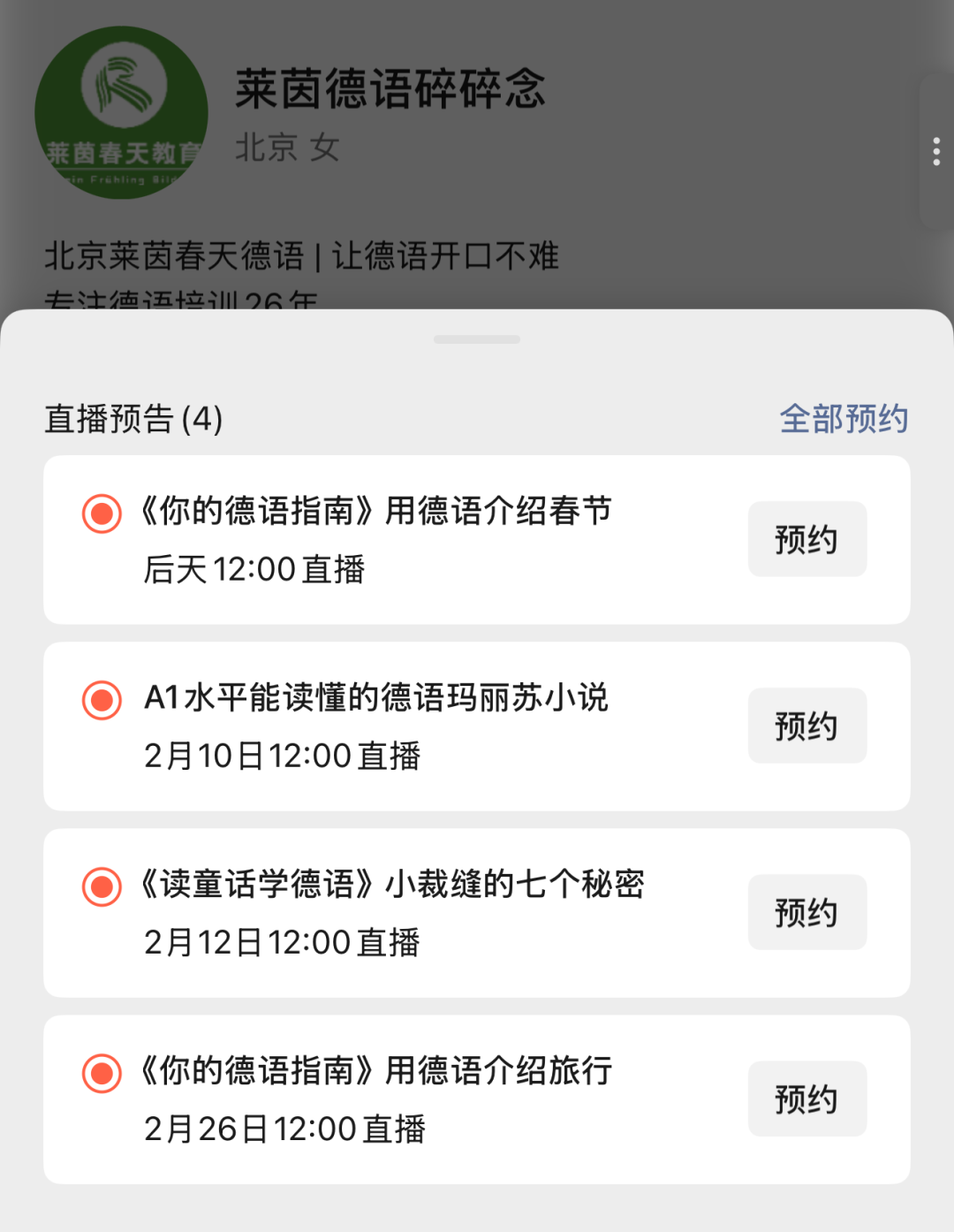Select the radio marker for 2月12日 livestream
Viewport: 954px width, 1232px height.
[x=100, y=885]
